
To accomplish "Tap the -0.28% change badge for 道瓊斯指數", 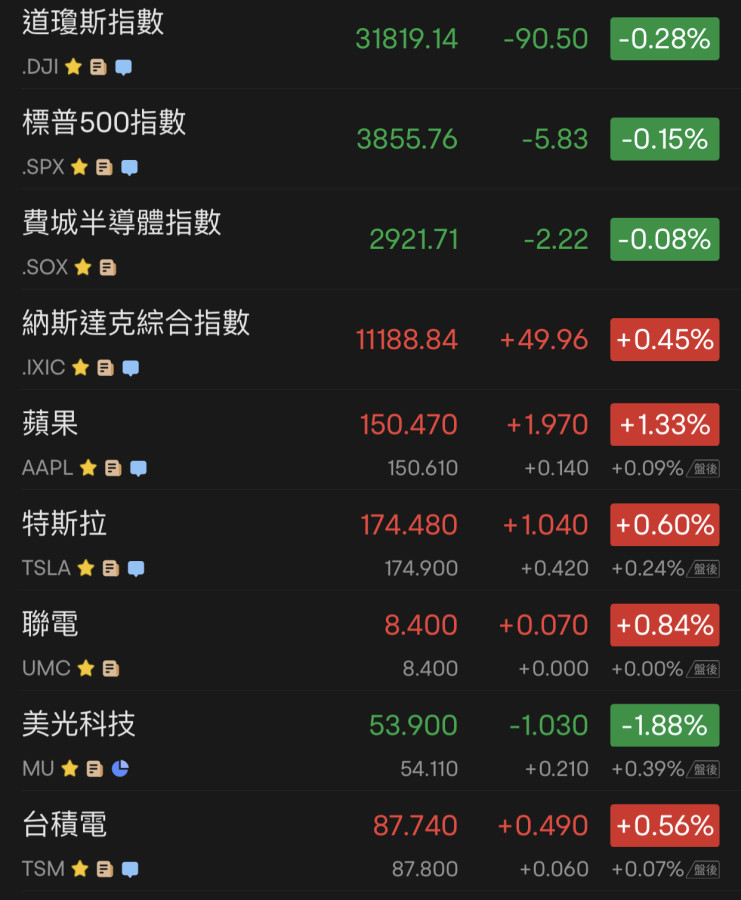I will [665, 40].
